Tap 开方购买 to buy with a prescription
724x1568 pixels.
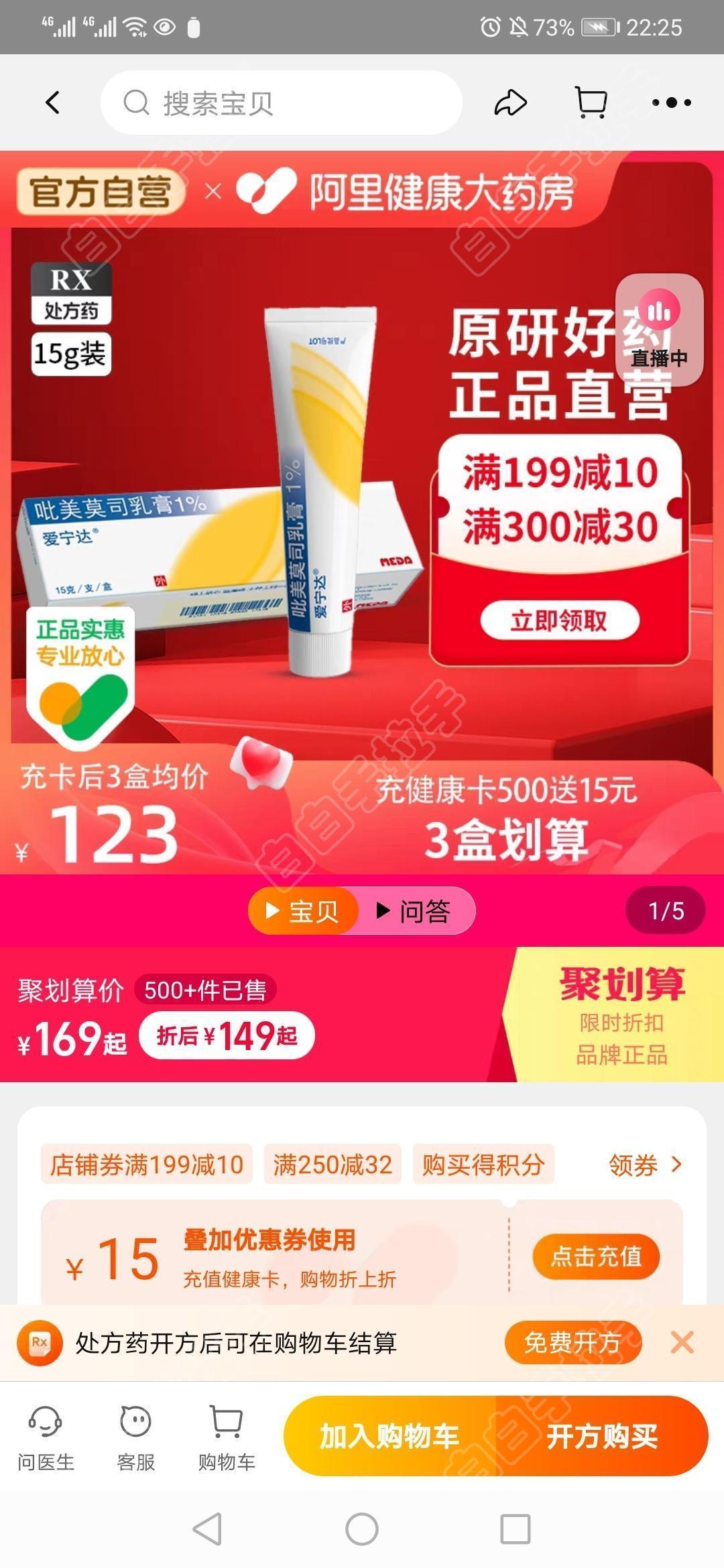[602, 1436]
